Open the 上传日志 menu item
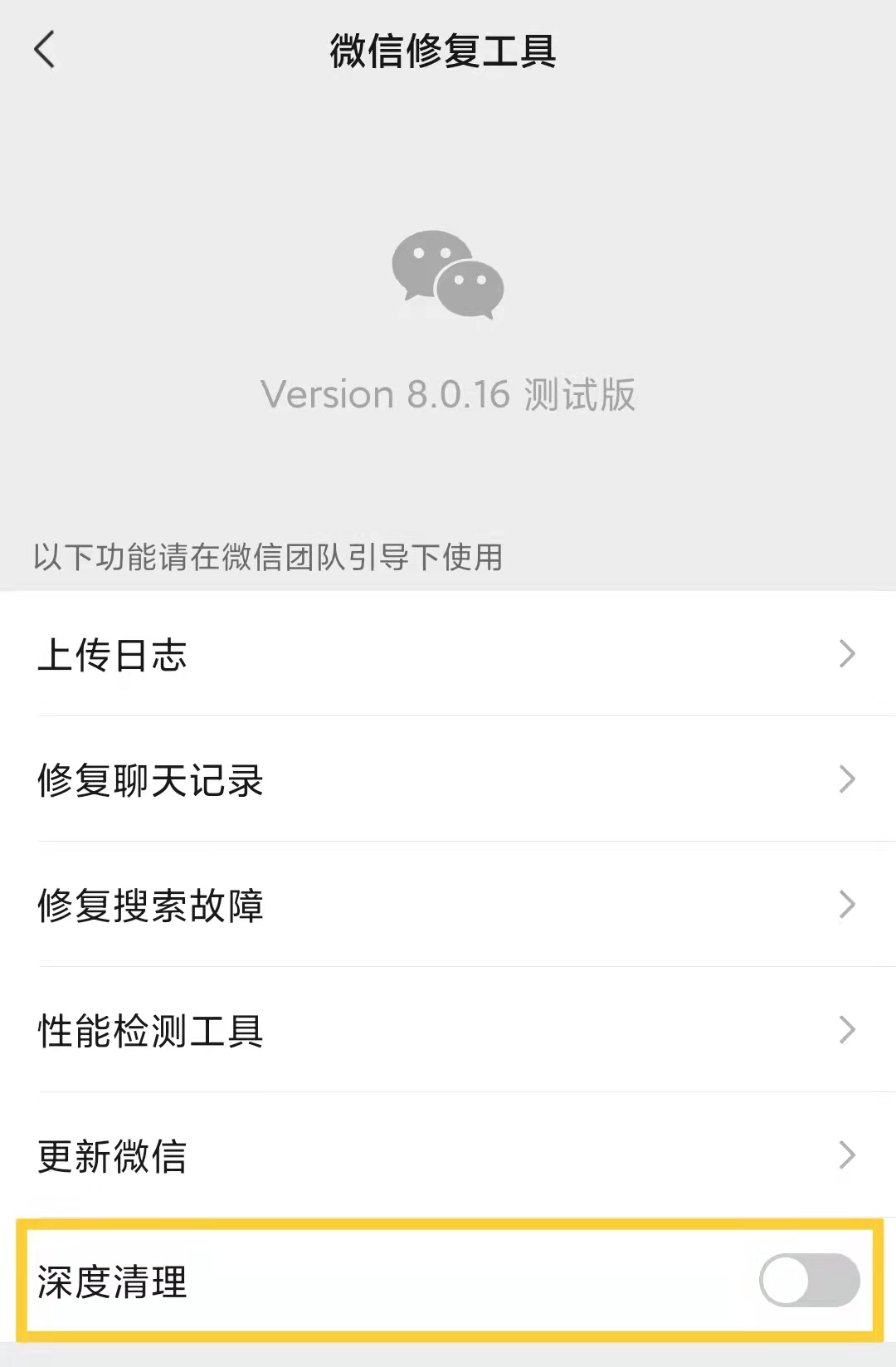 [448, 656]
